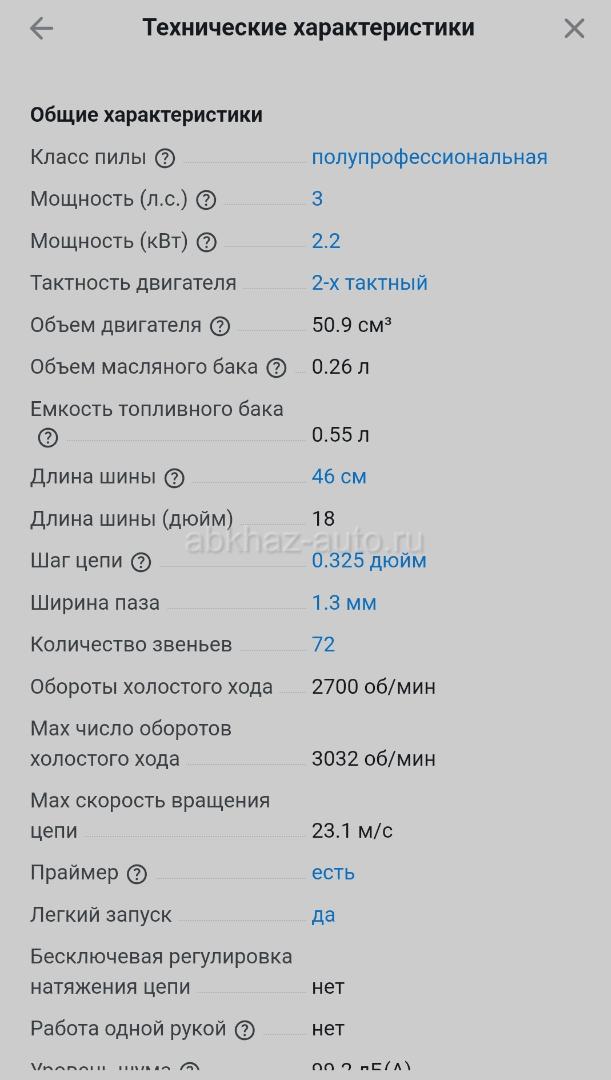Open the 2-х тактный link
The width and height of the screenshot is (611, 1080).
[x=369, y=283]
